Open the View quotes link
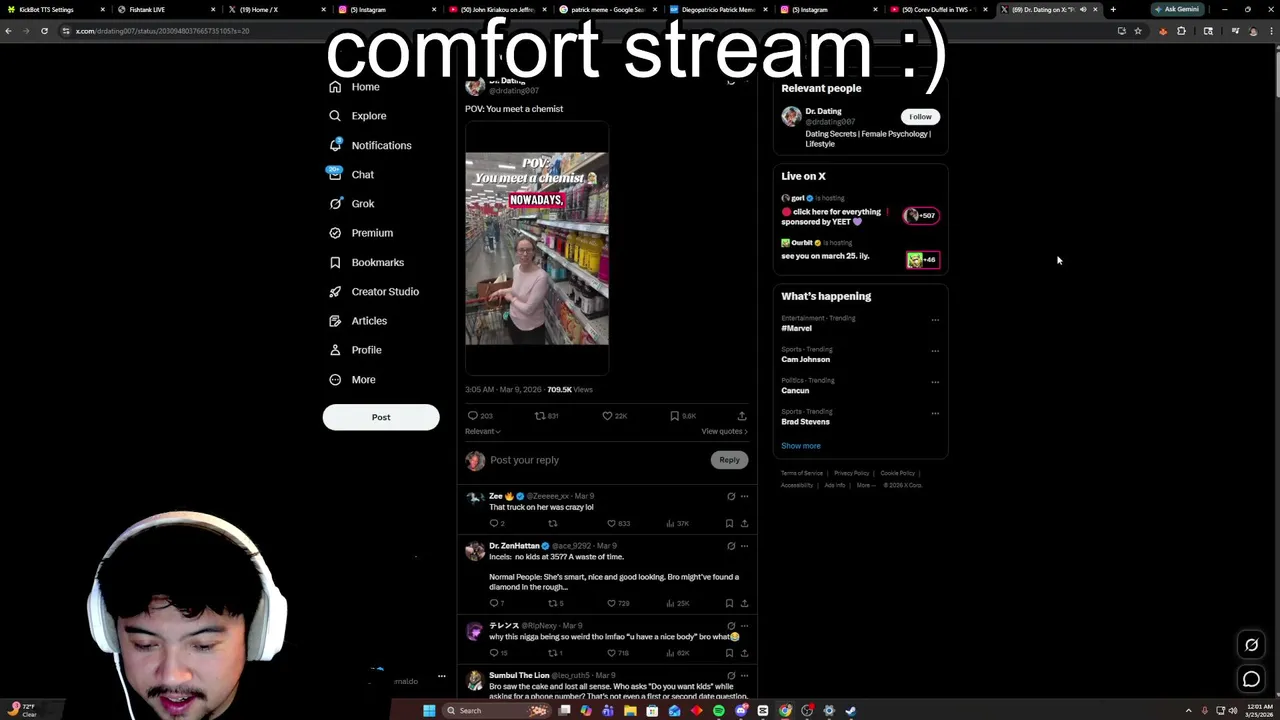The height and width of the screenshot is (720, 1280). click(x=724, y=431)
